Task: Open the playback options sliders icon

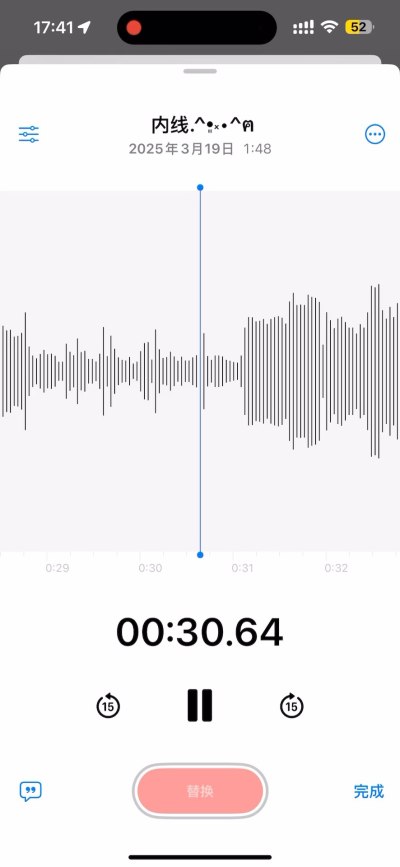Action: click(29, 134)
